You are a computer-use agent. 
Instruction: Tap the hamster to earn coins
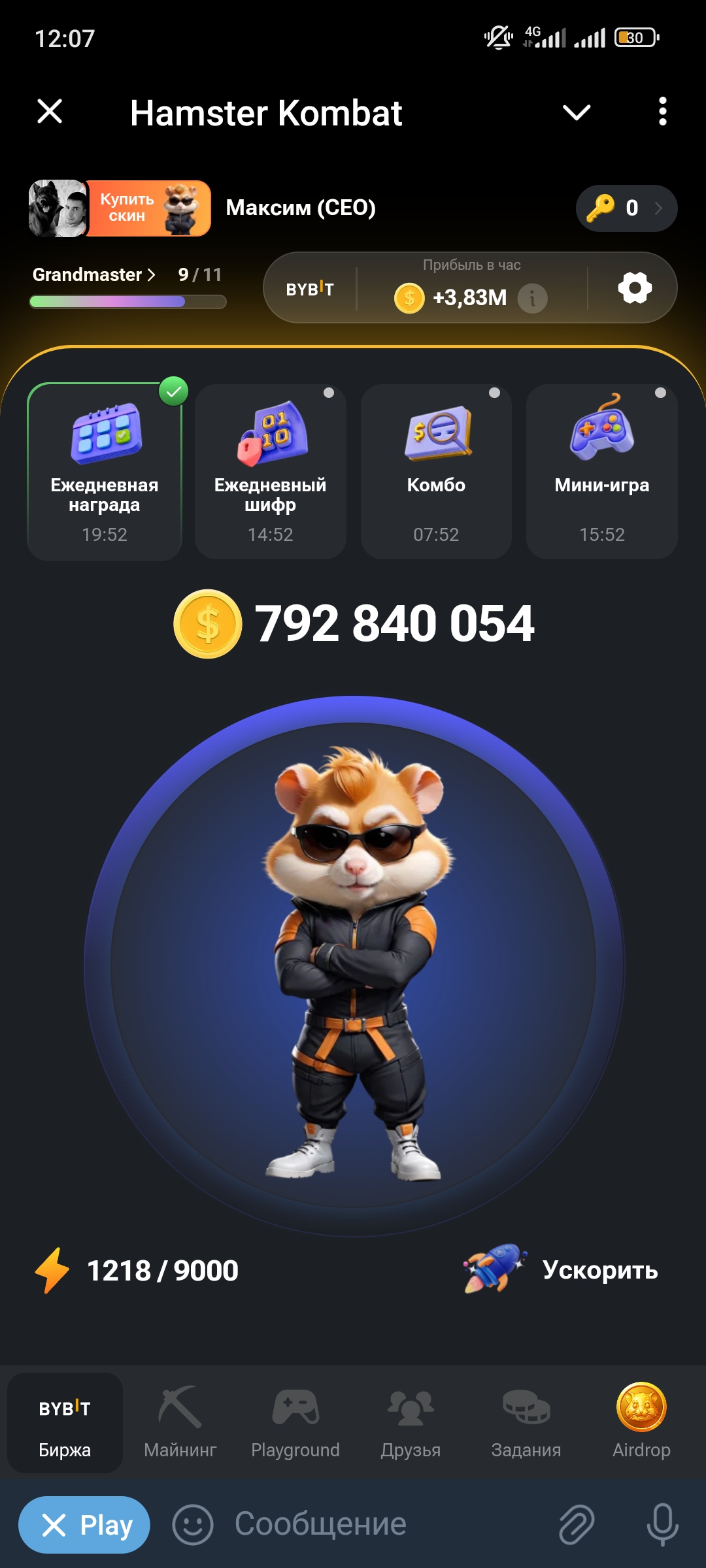click(x=354, y=966)
